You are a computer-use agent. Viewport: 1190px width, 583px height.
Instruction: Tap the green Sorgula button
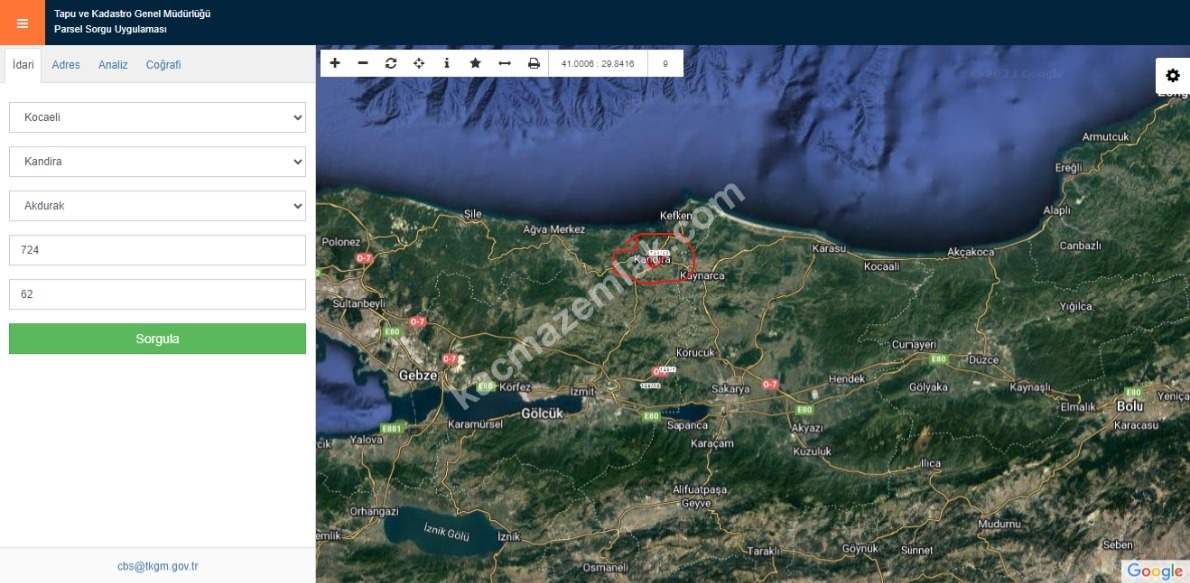[x=157, y=339]
